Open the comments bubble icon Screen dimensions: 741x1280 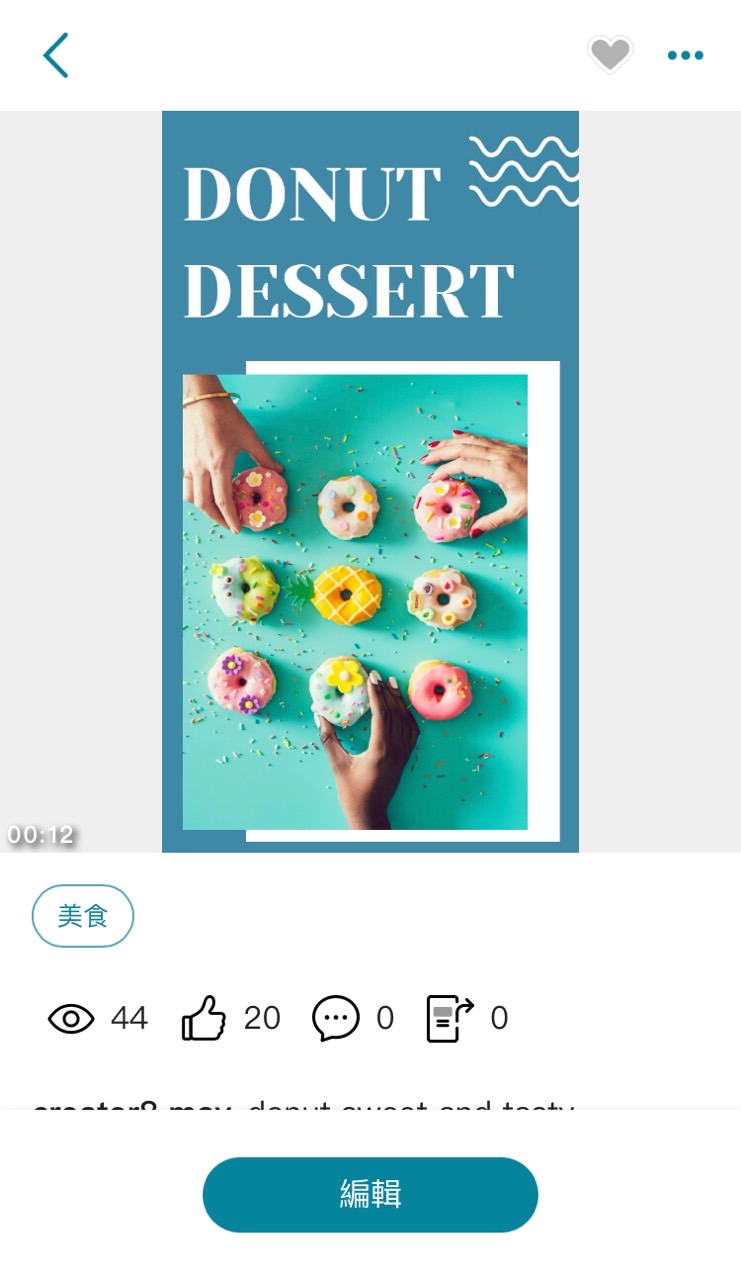point(336,1018)
